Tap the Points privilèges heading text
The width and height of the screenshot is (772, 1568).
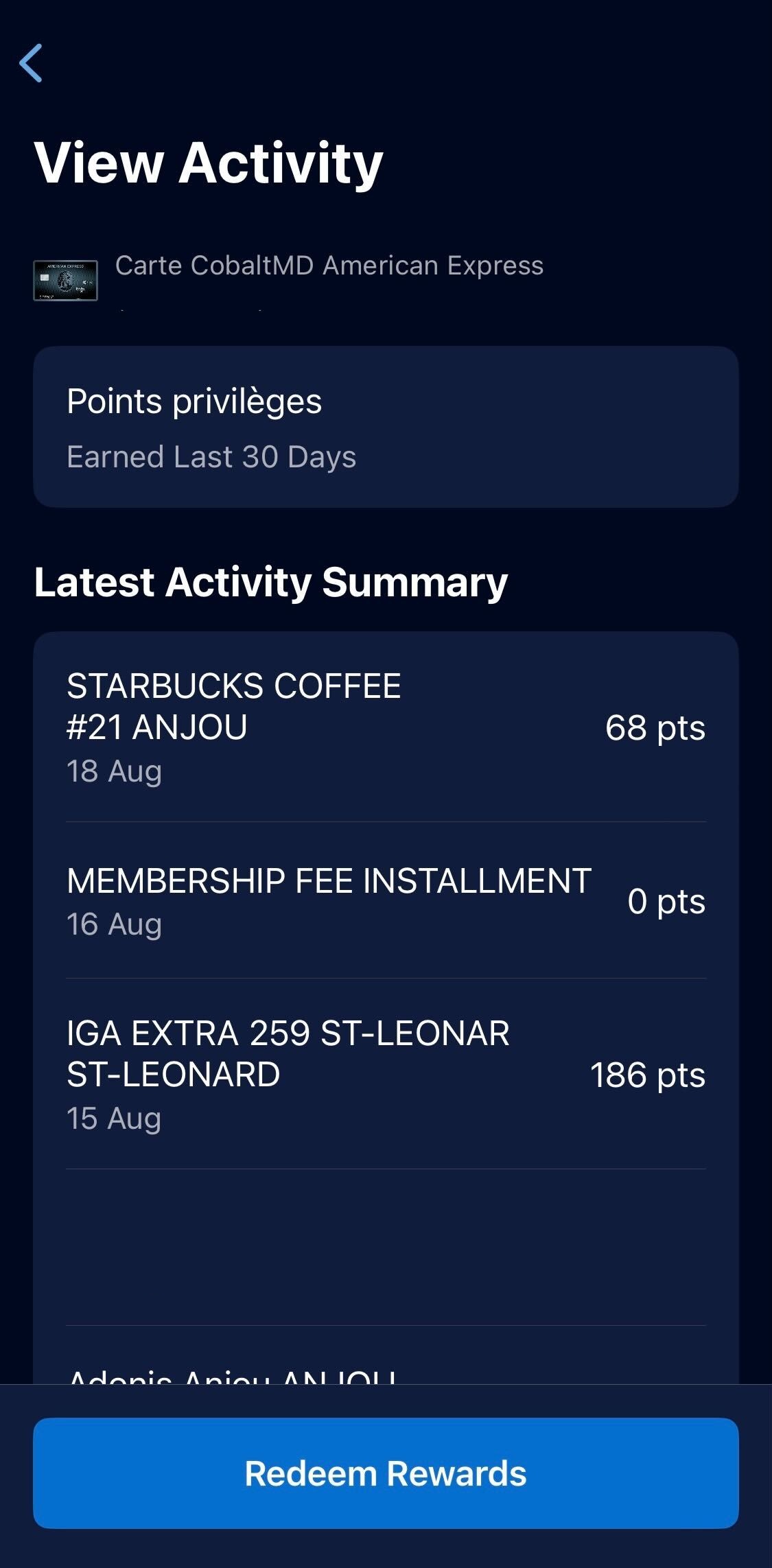coord(195,401)
